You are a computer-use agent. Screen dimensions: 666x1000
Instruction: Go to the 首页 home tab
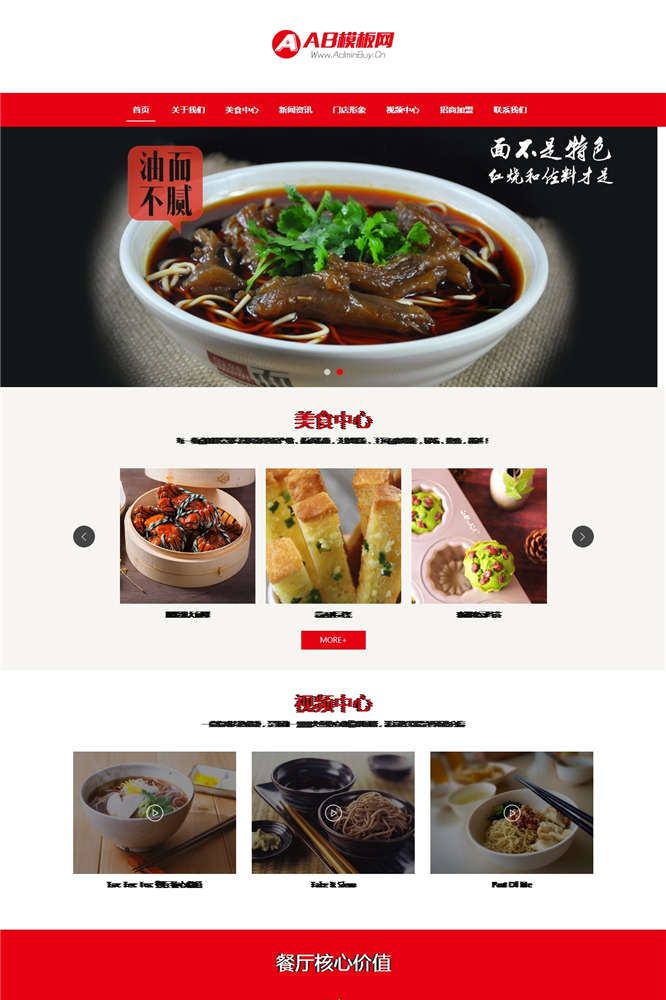click(x=141, y=110)
